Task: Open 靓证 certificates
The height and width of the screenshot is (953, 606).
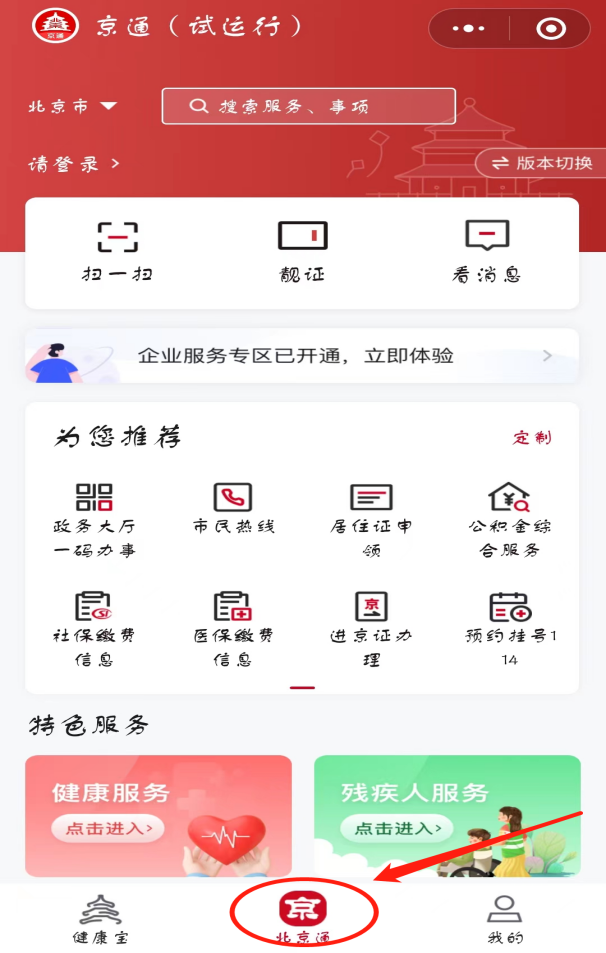Action: click(302, 250)
